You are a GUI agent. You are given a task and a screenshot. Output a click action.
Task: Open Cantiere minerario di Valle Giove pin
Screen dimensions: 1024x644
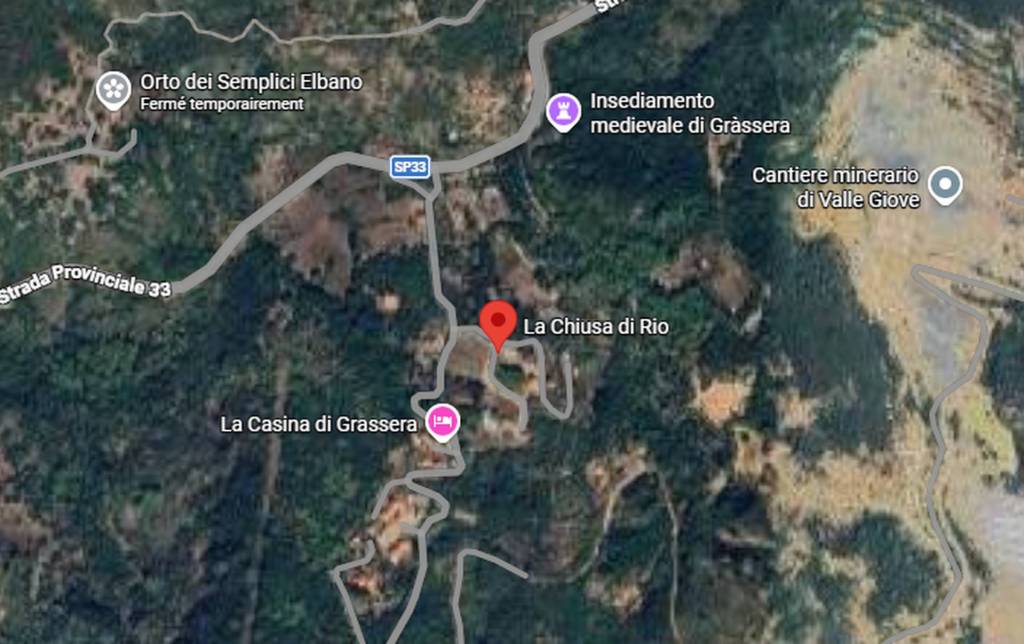(x=944, y=185)
